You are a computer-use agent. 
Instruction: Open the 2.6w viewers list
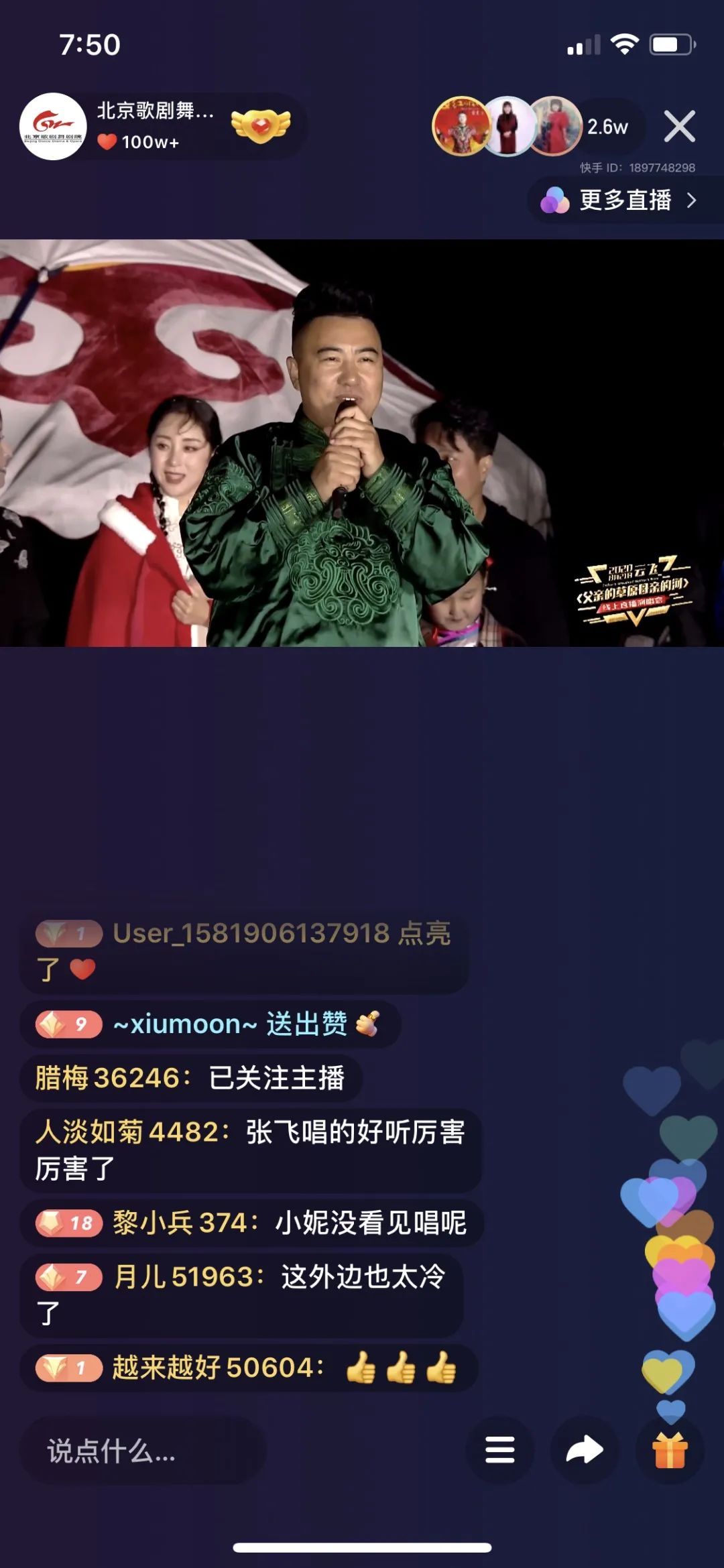click(x=607, y=127)
